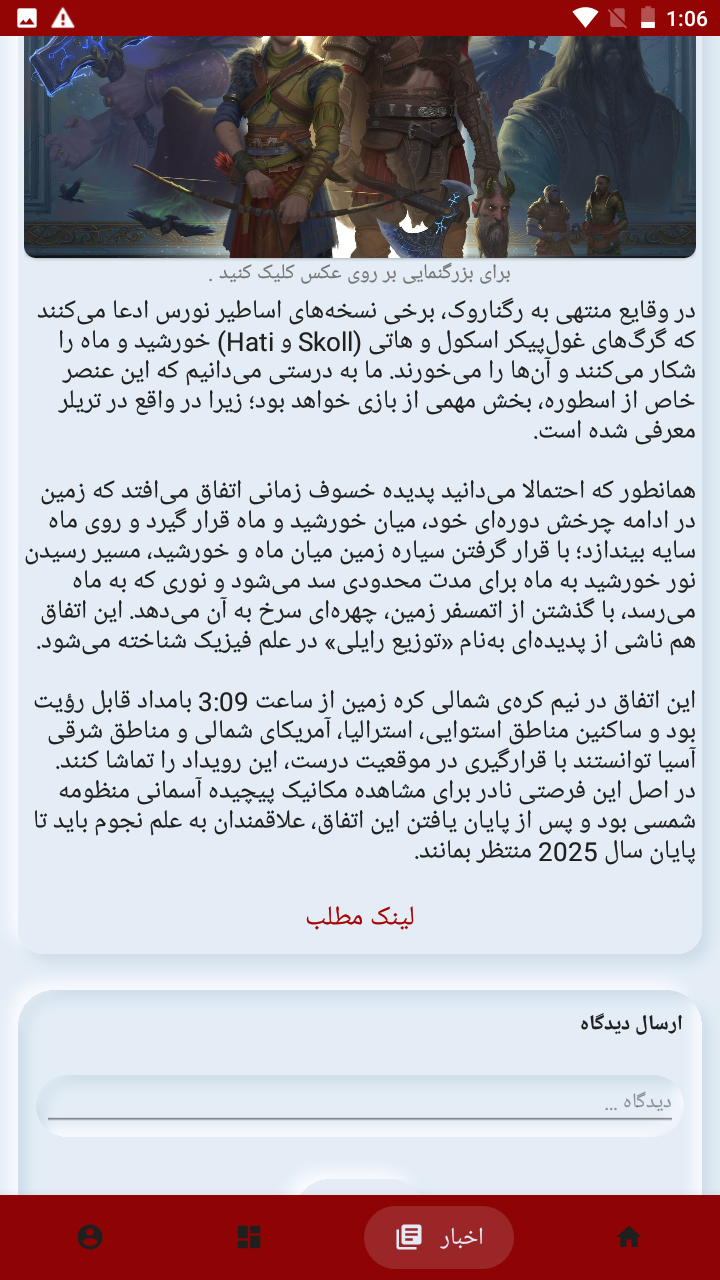Click the caption text about enlarging the image

(x=360, y=274)
